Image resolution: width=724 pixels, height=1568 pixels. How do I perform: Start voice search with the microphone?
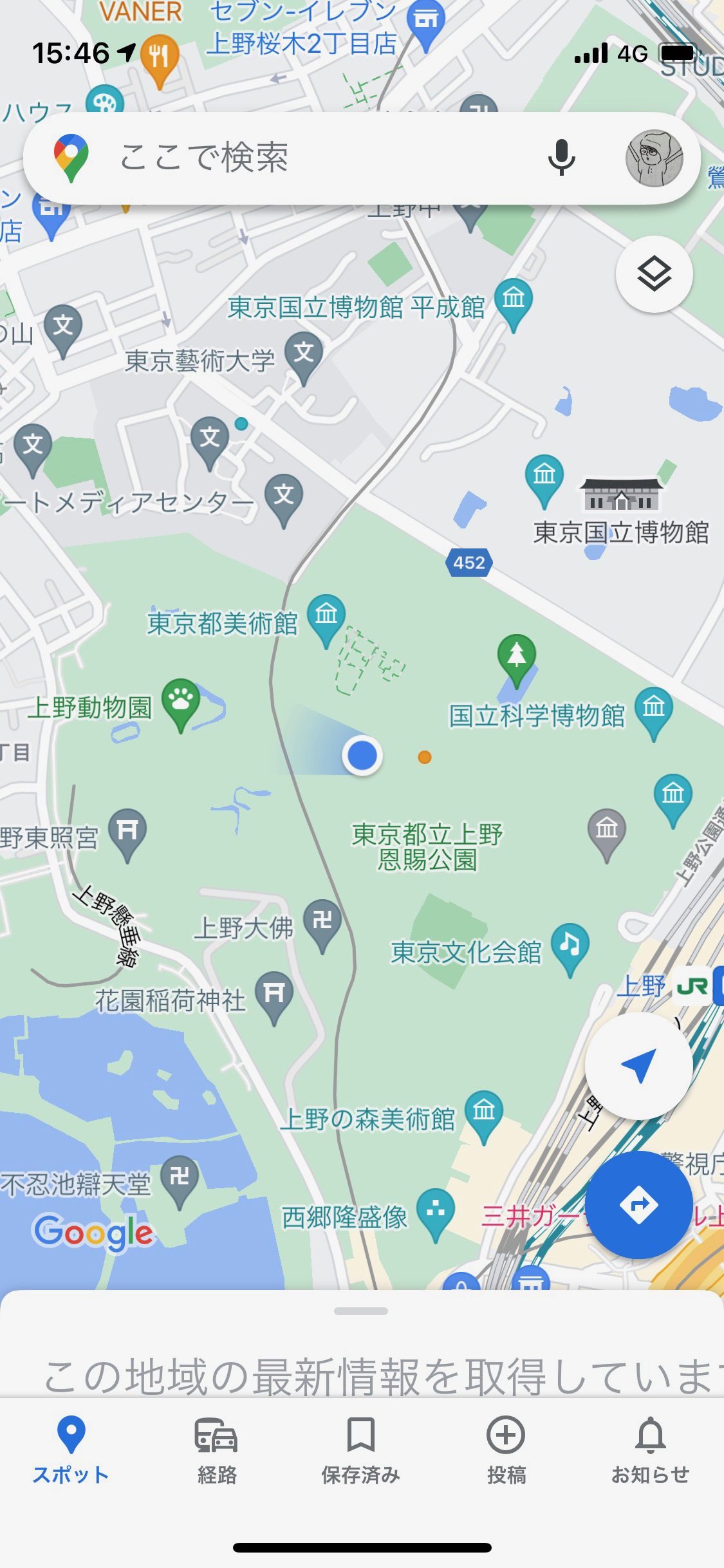point(561,158)
